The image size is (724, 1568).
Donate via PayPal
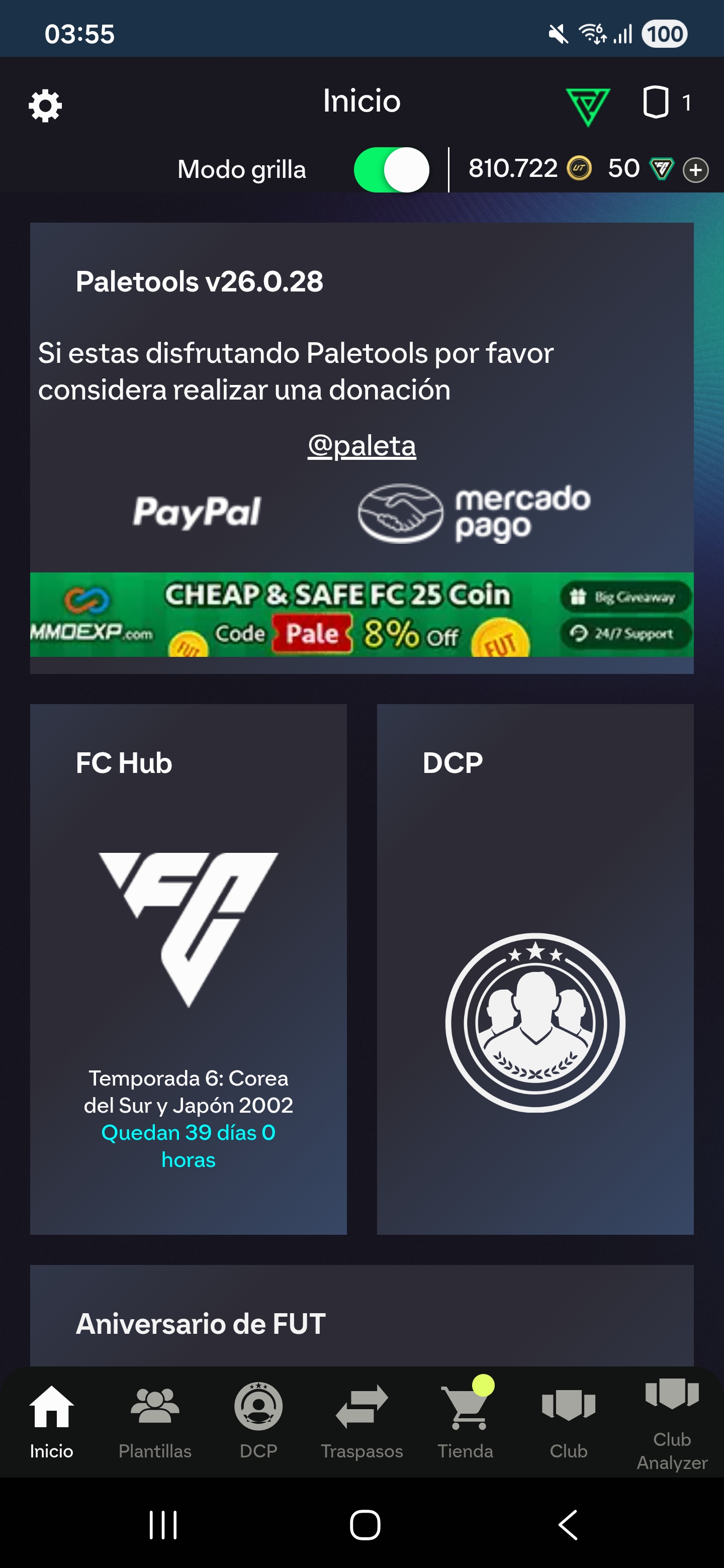click(x=197, y=511)
